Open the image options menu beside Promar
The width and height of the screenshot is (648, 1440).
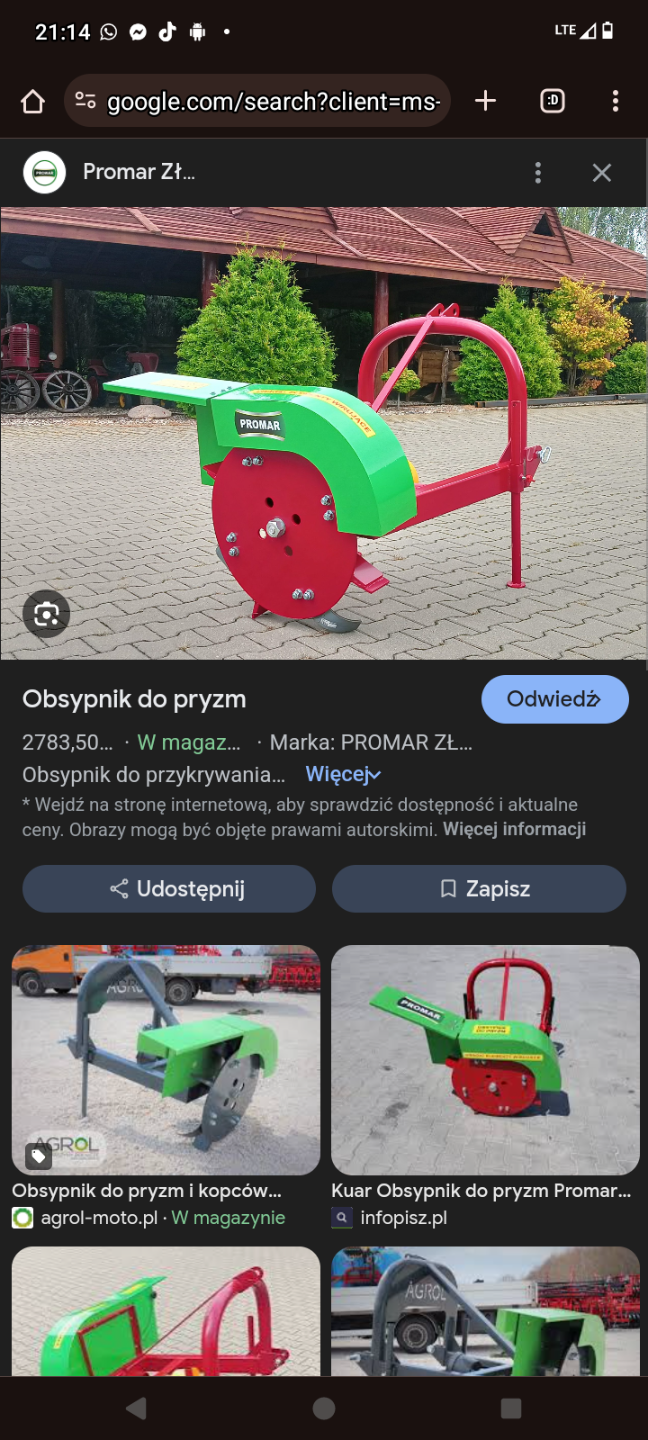[x=538, y=173]
